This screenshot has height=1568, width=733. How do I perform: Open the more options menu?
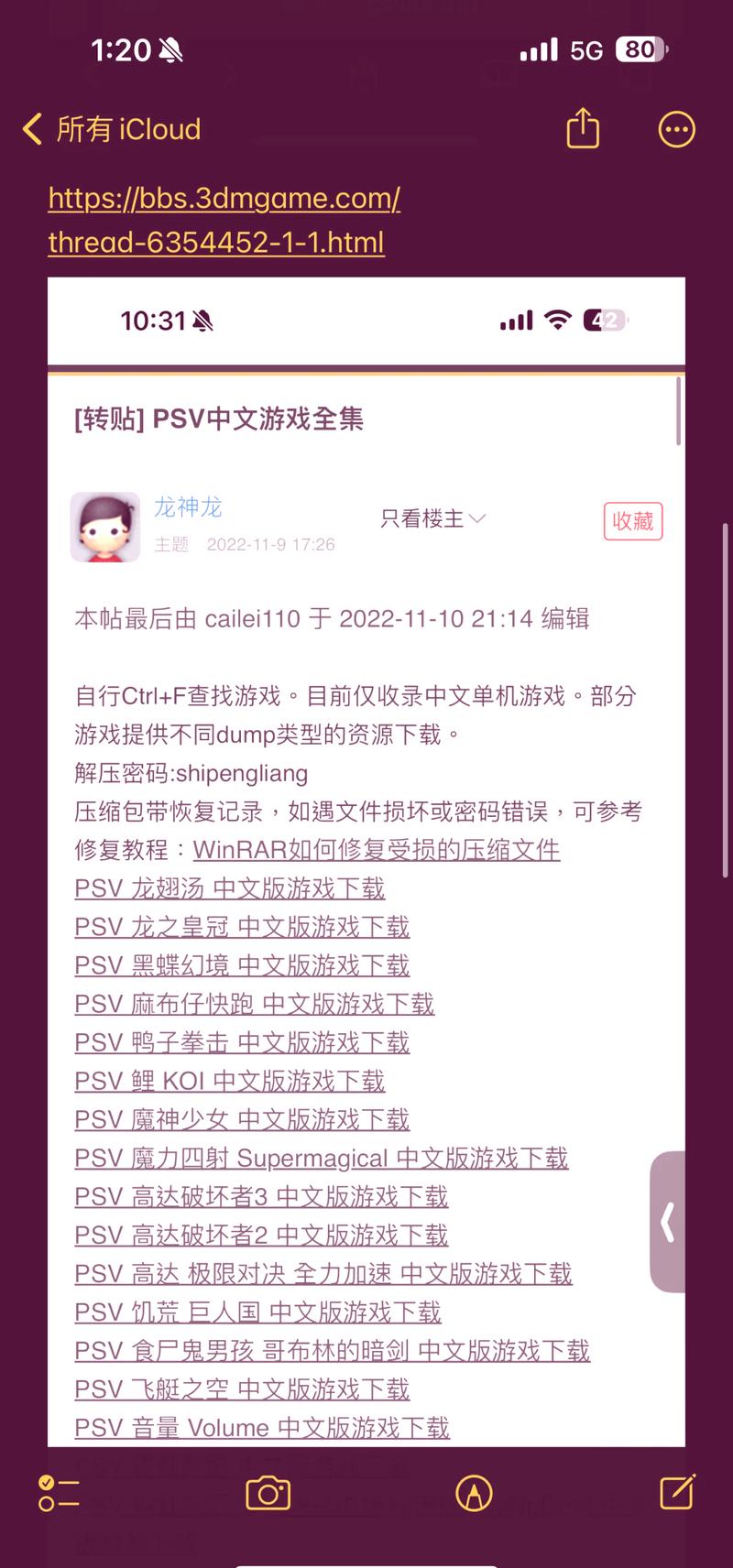point(675,128)
